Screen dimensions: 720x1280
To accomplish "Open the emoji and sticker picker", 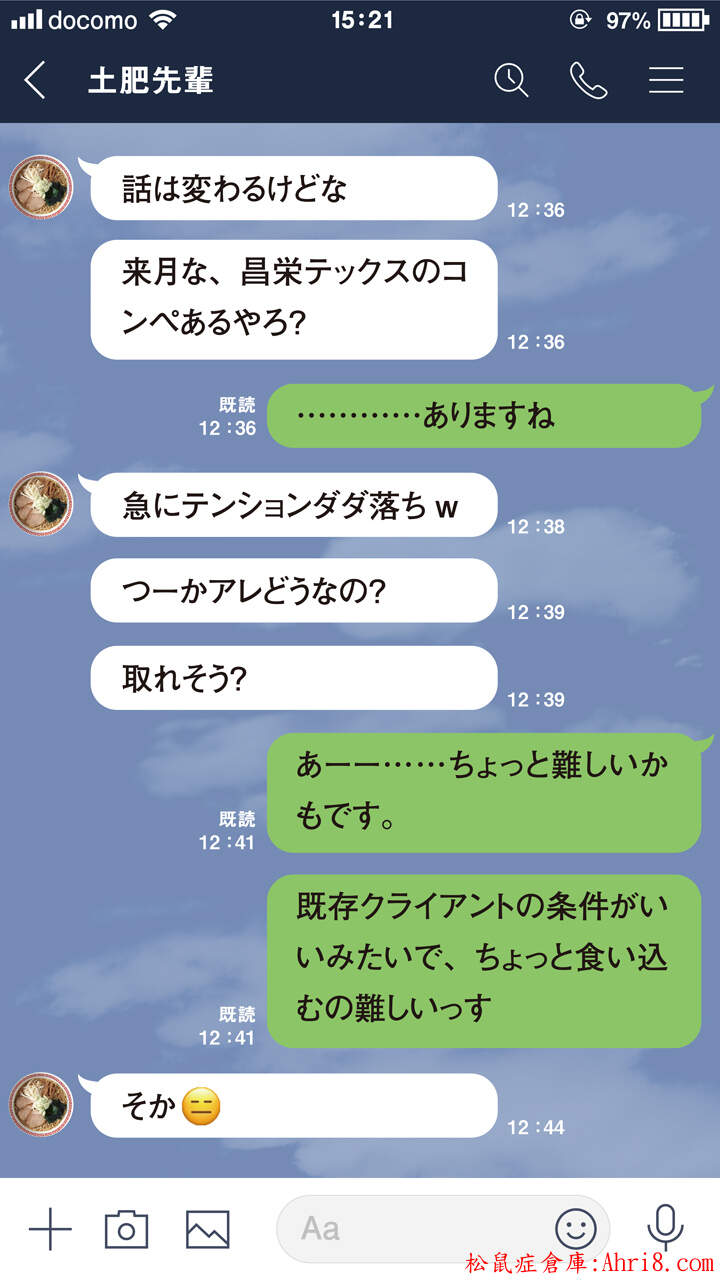I will coord(576,1228).
